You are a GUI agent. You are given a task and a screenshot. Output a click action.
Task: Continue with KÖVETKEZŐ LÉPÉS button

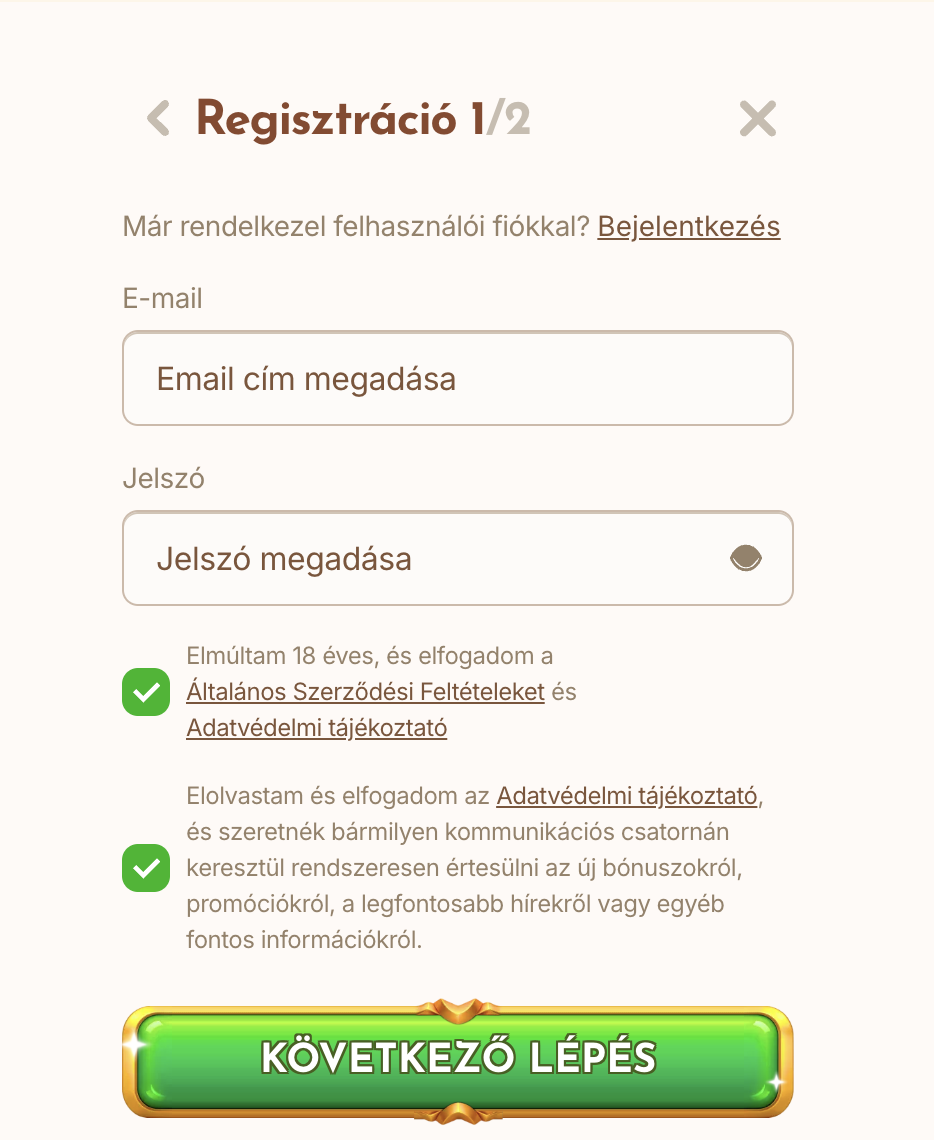point(457,1059)
